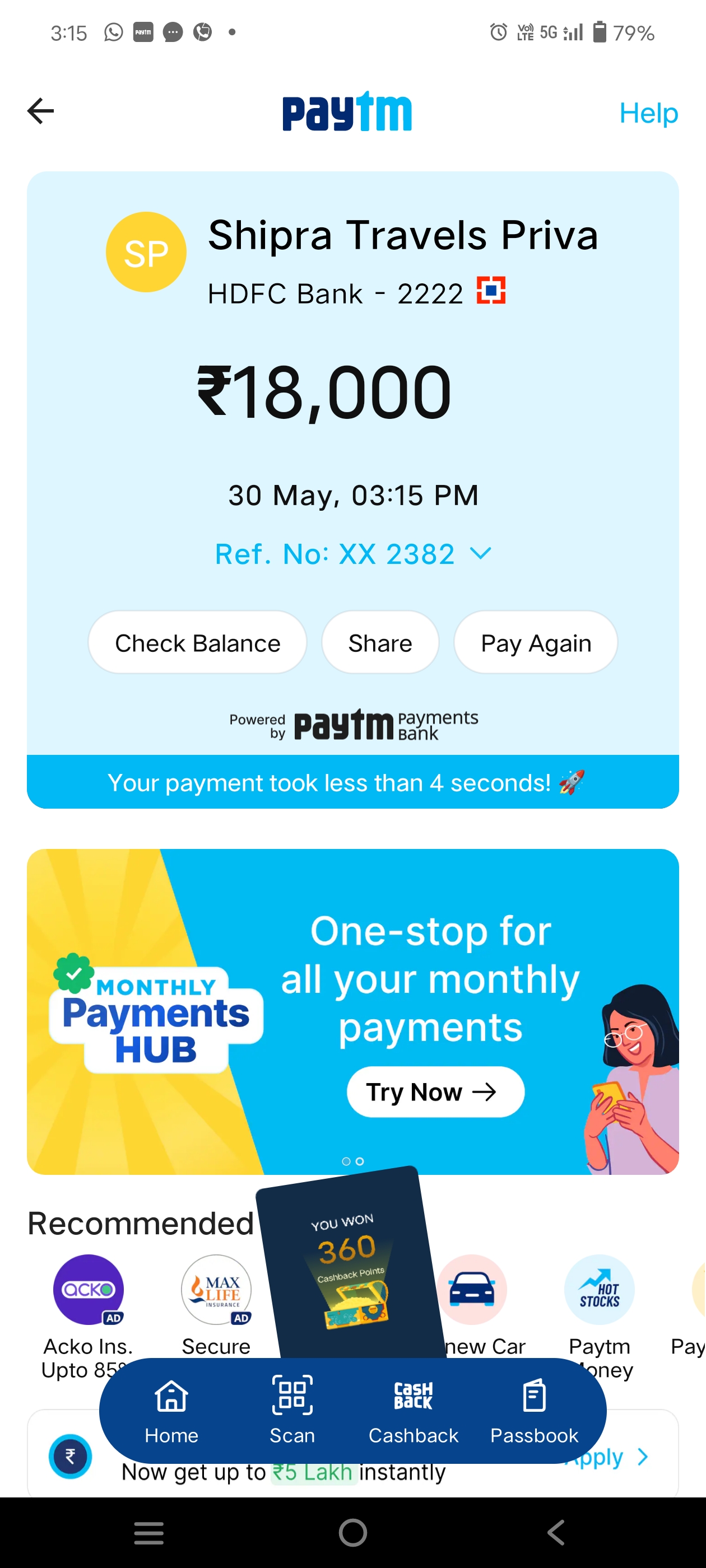
Task: Select Pay Again
Action: tap(536, 642)
